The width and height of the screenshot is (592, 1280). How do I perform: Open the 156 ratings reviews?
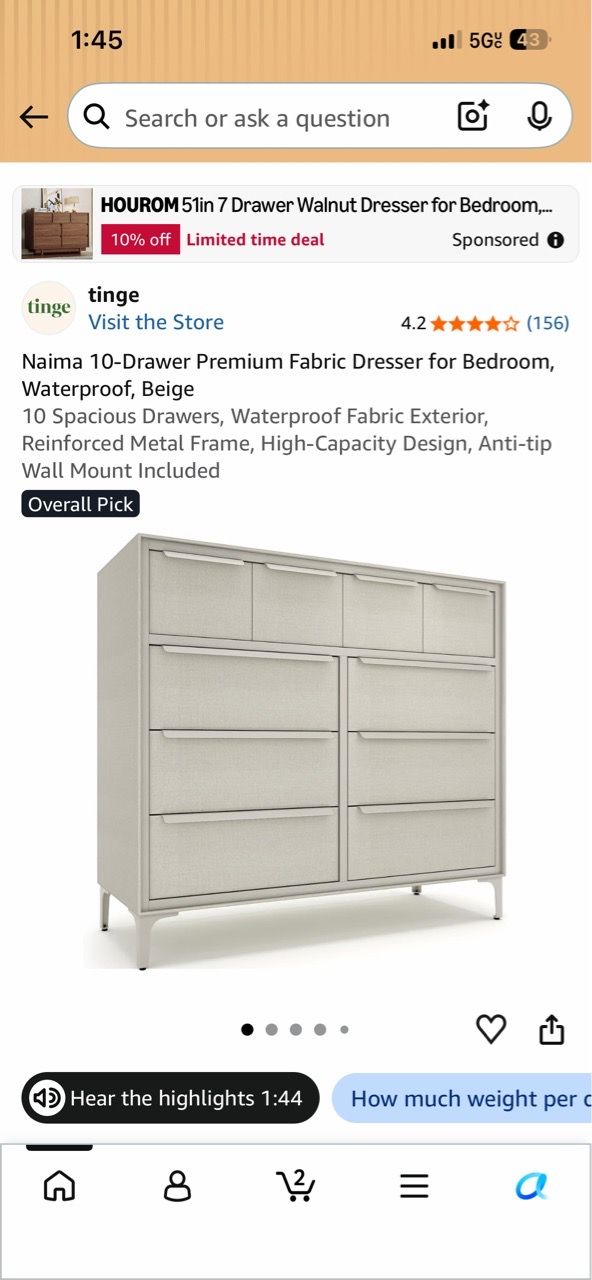548,323
